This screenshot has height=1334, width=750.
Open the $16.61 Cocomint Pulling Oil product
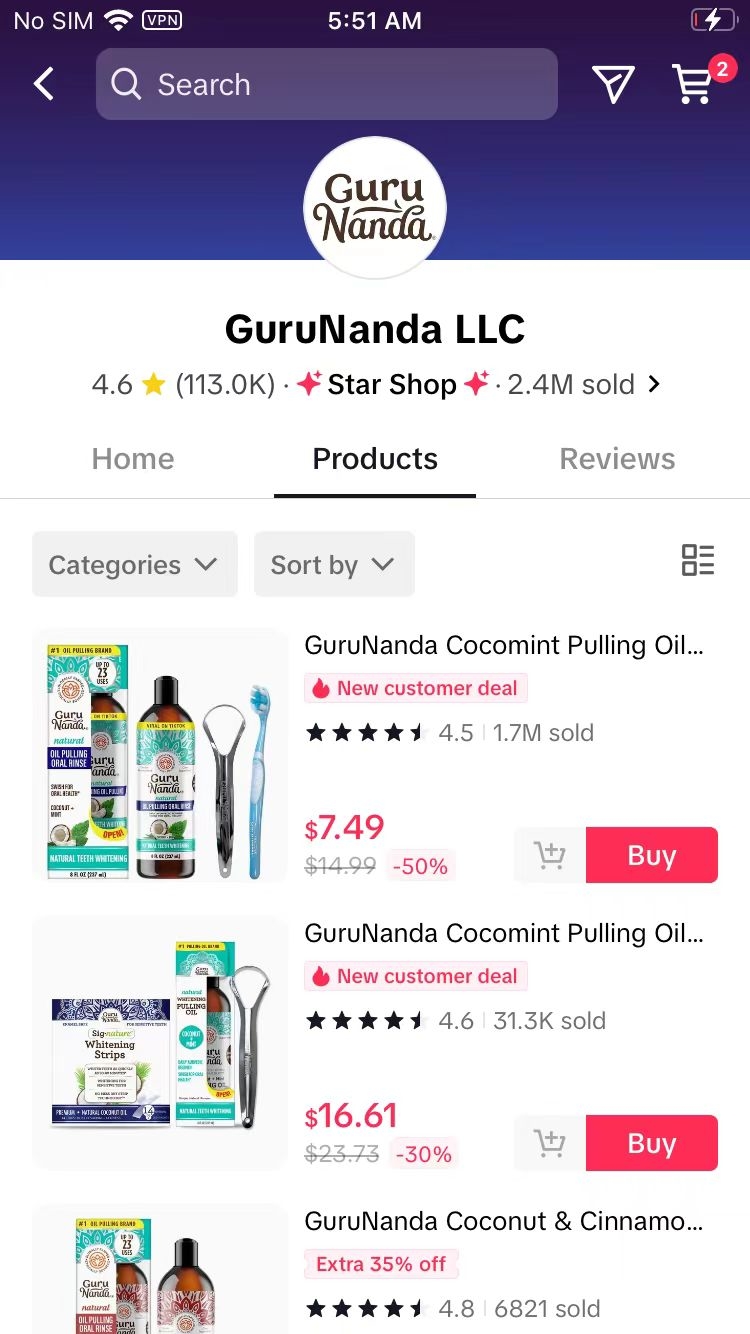(503, 934)
